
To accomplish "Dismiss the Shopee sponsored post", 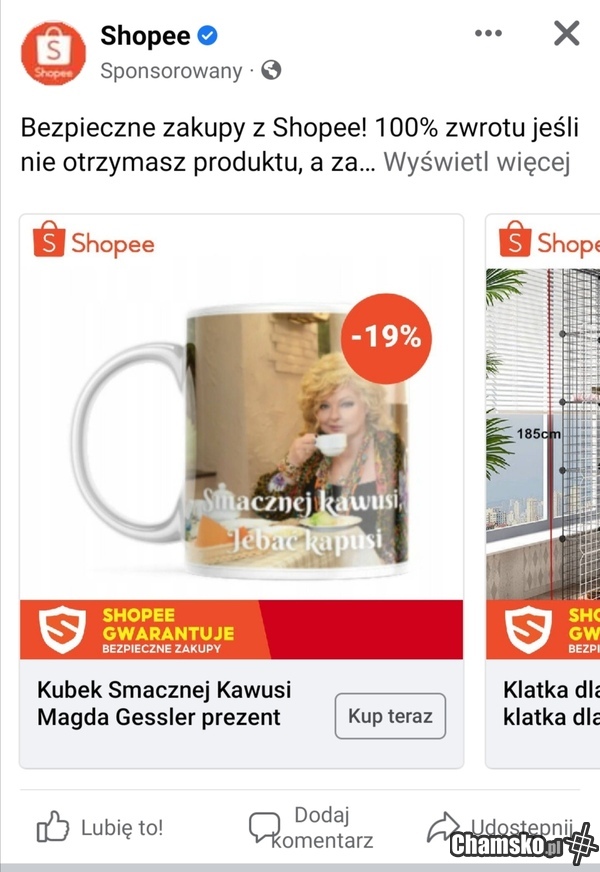I will pos(566,34).
